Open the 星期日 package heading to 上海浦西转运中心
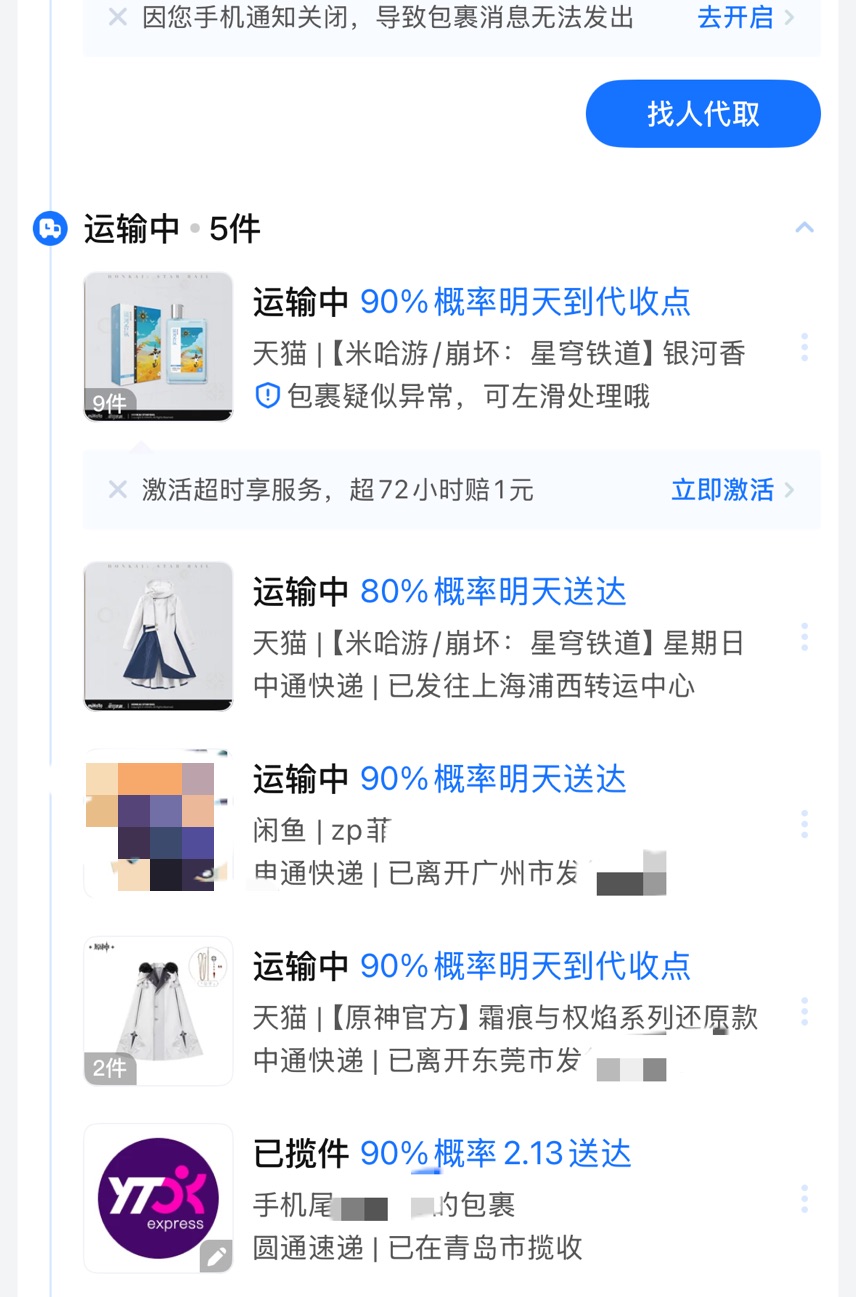The image size is (856, 1297). coord(500,637)
